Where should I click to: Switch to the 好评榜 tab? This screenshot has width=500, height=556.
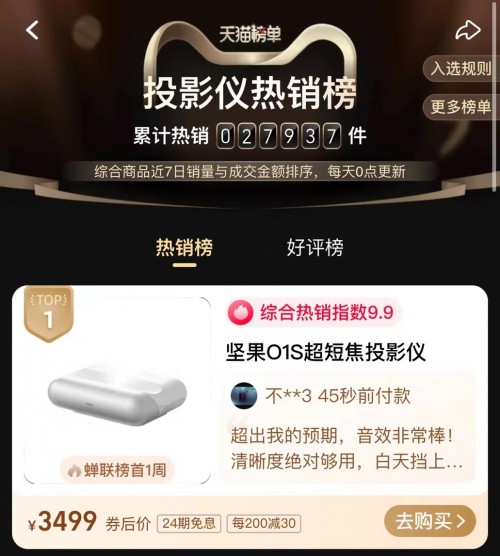(315, 247)
